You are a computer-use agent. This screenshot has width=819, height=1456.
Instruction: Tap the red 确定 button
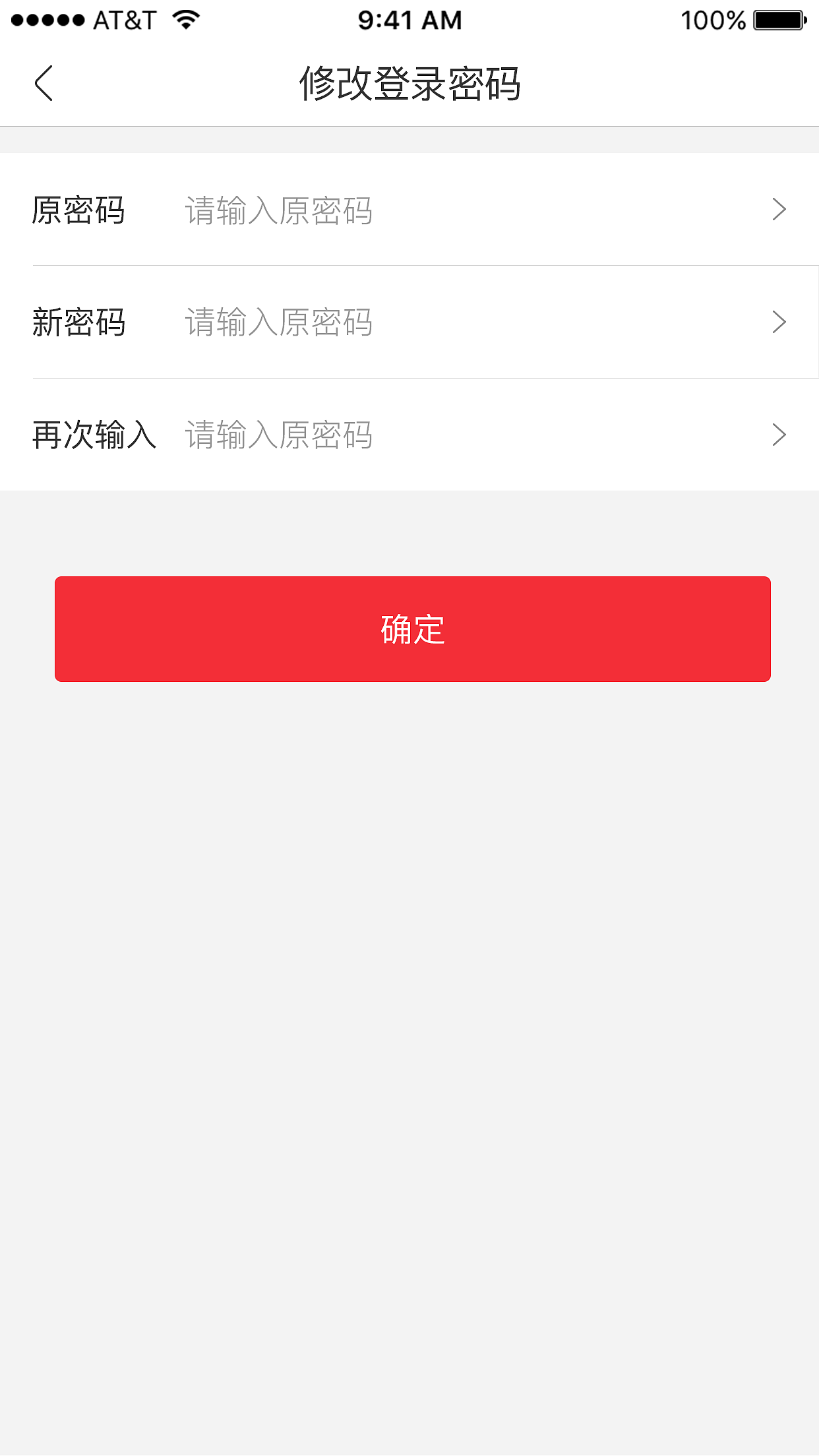(412, 629)
